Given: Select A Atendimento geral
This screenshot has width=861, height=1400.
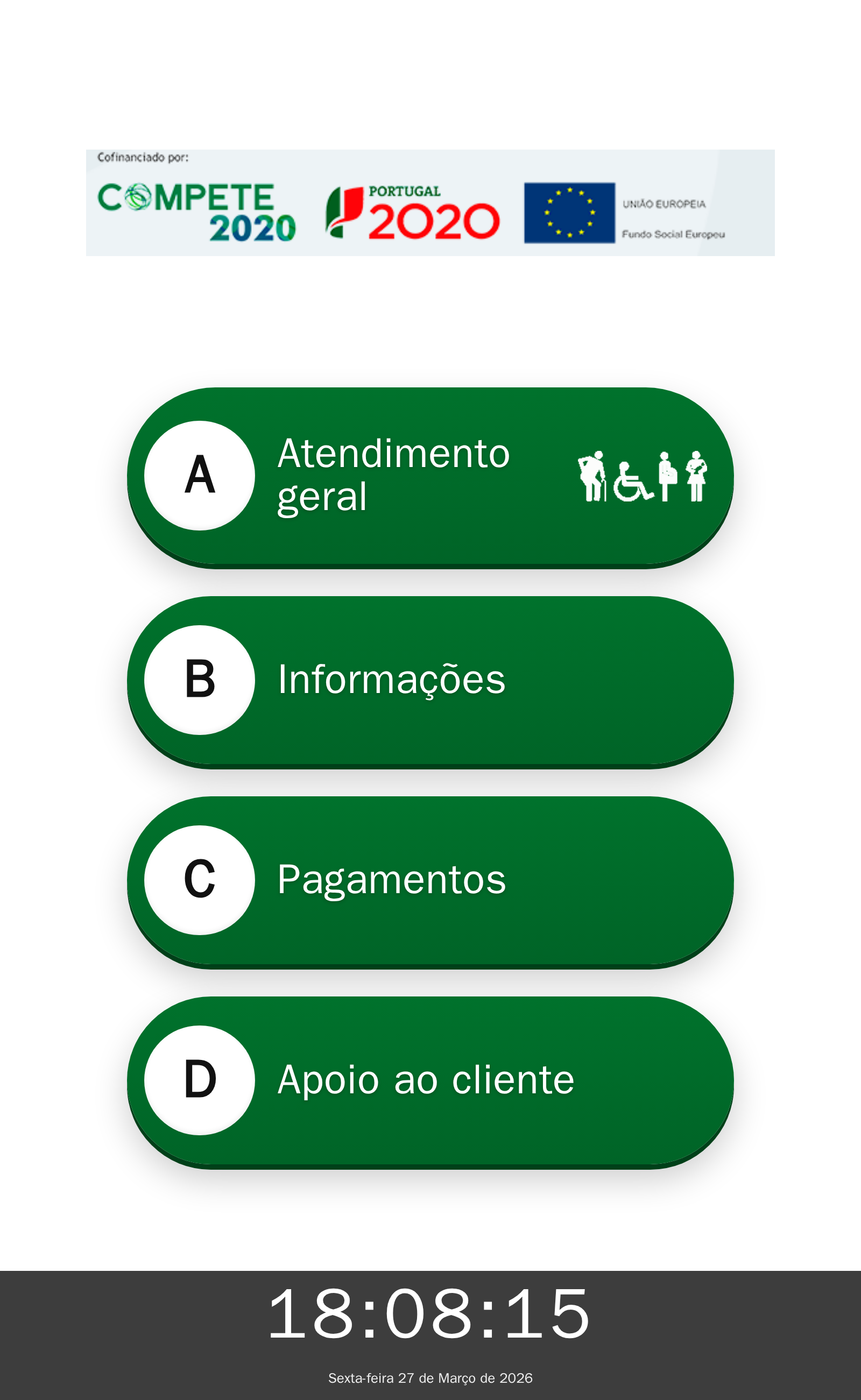Looking at the screenshot, I should coord(430,476).
